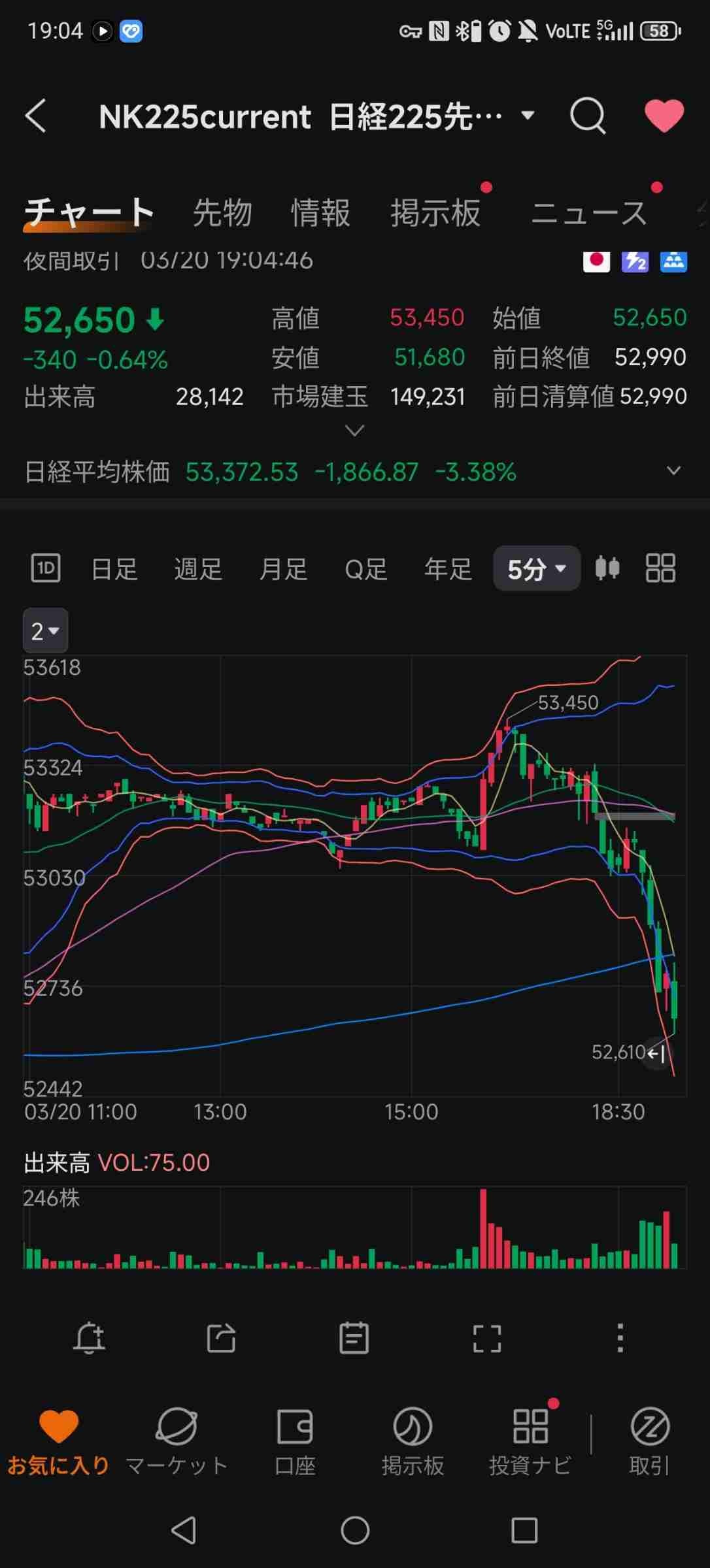Select the 週足 chart interval
Image resolution: width=710 pixels, height=1568 pixels.
tap(198, 569)
